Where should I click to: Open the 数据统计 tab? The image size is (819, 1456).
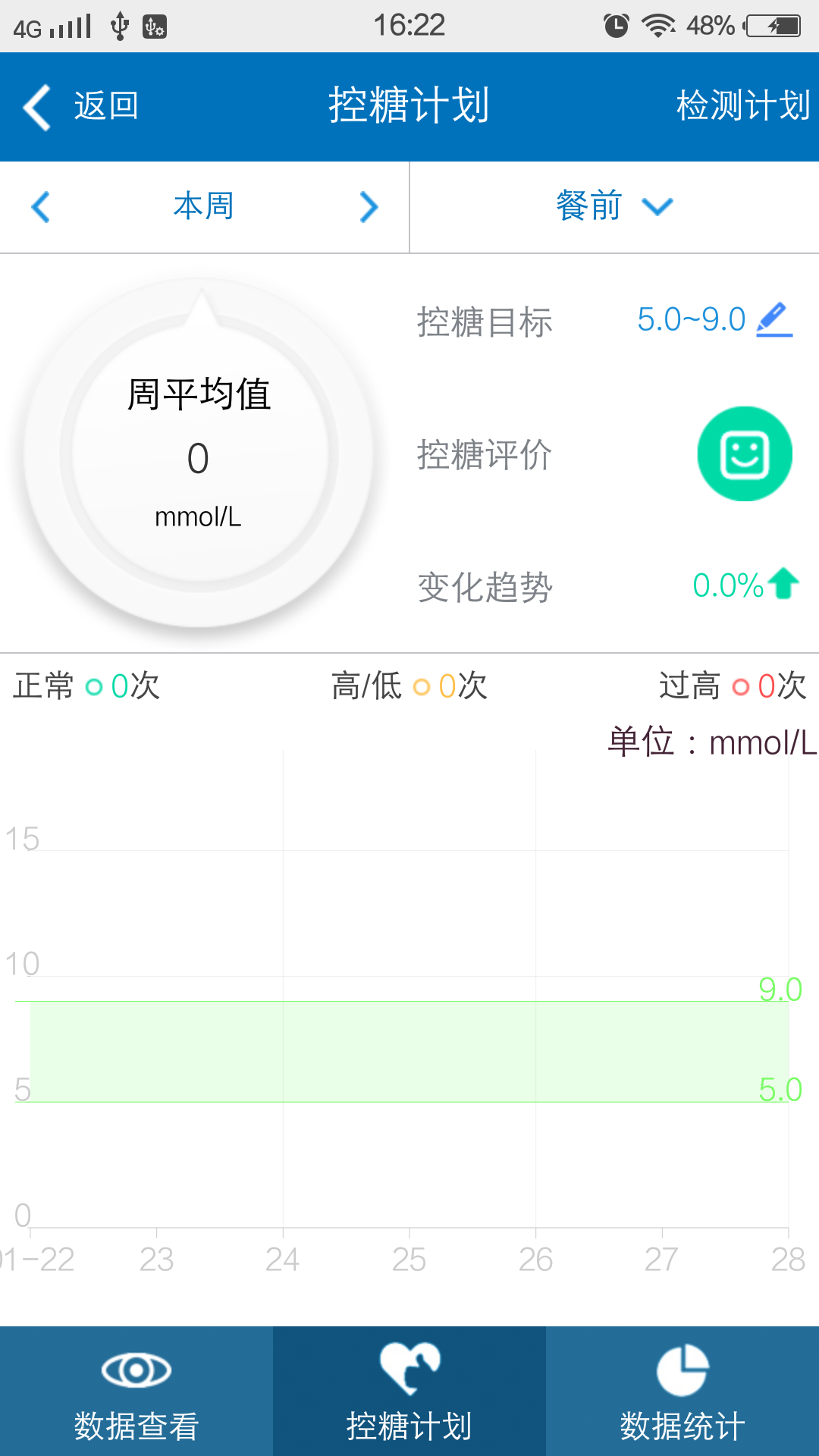click(x=682, y=1392)
